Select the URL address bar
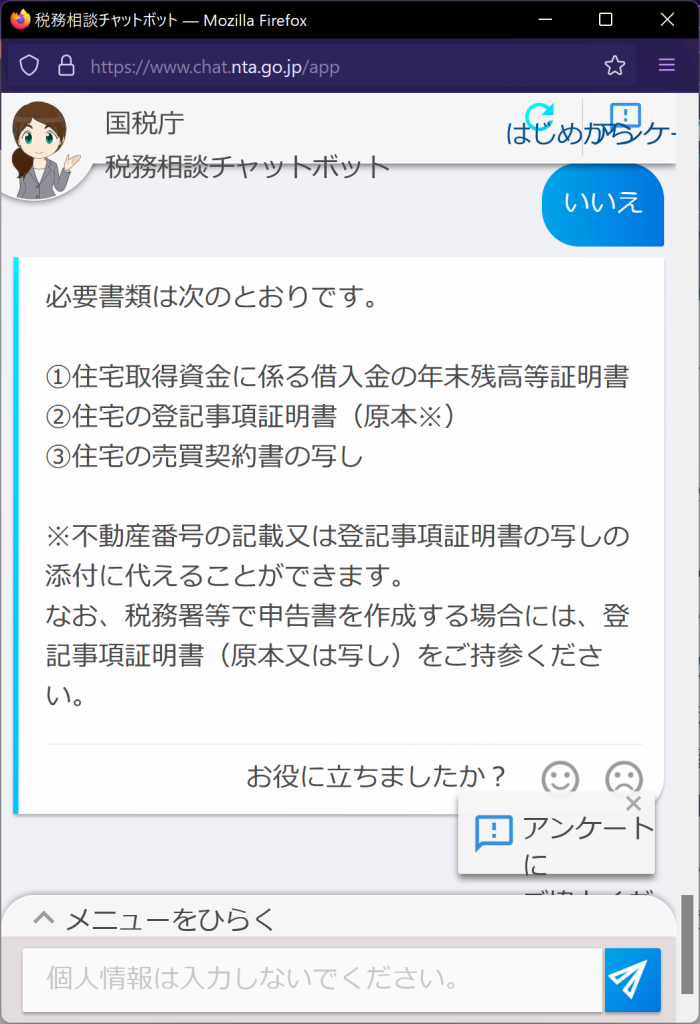 click(330, 67)
